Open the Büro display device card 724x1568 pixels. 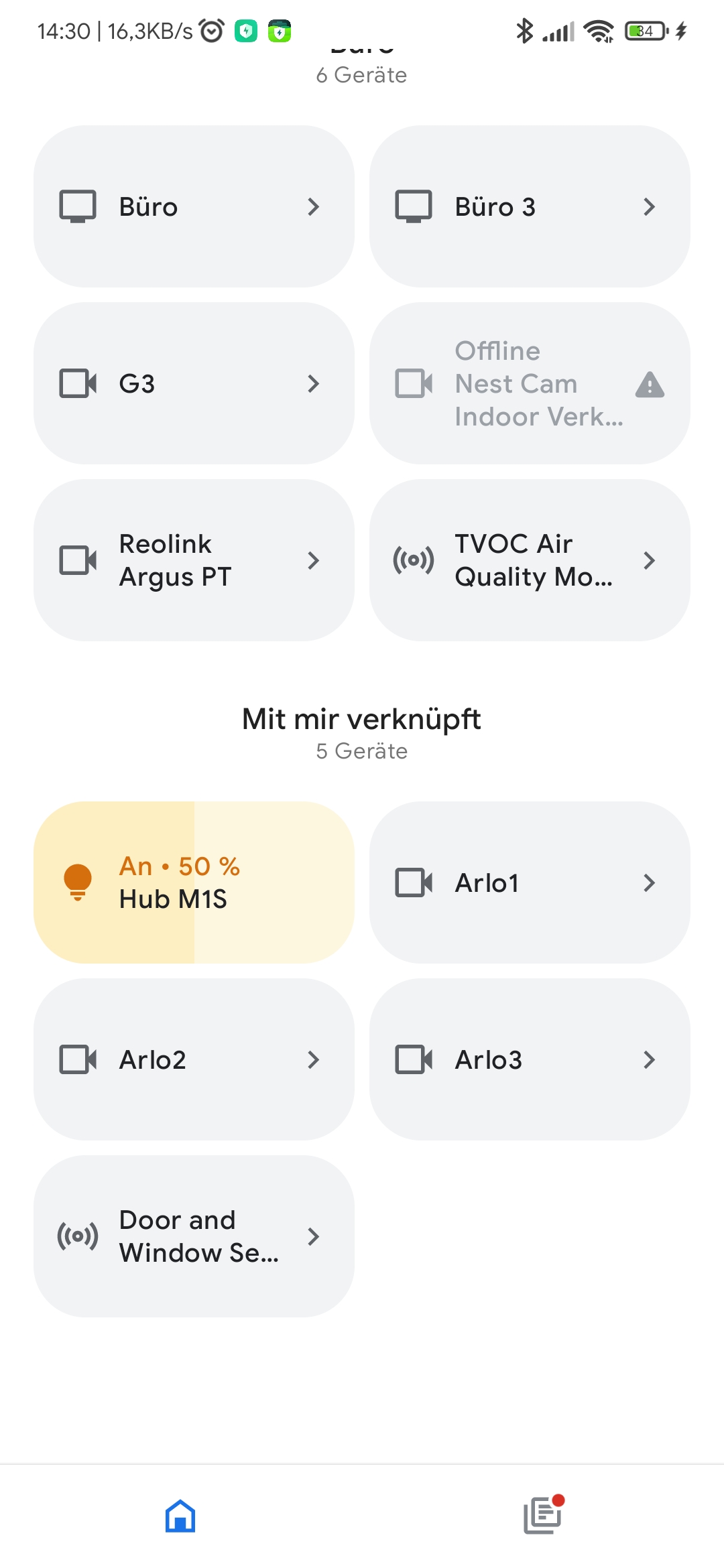tap(194, 206)
